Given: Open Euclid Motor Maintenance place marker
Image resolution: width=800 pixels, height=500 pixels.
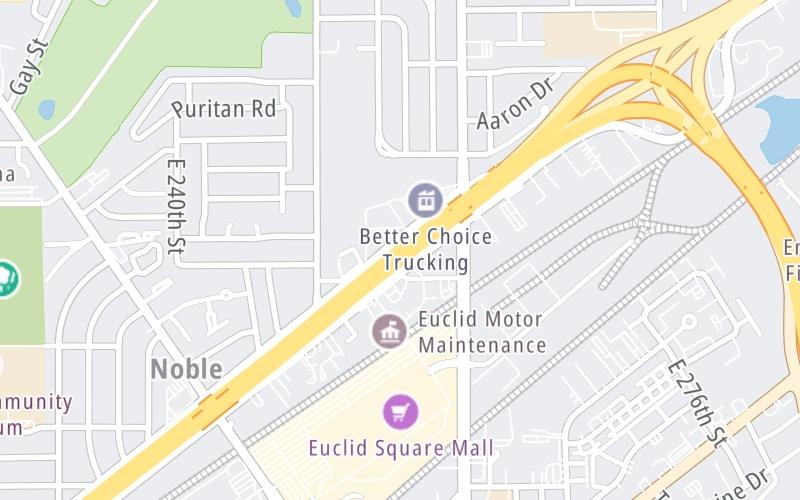Looking at the screenshot, I should pyautogui.click(x=388, y=331).
